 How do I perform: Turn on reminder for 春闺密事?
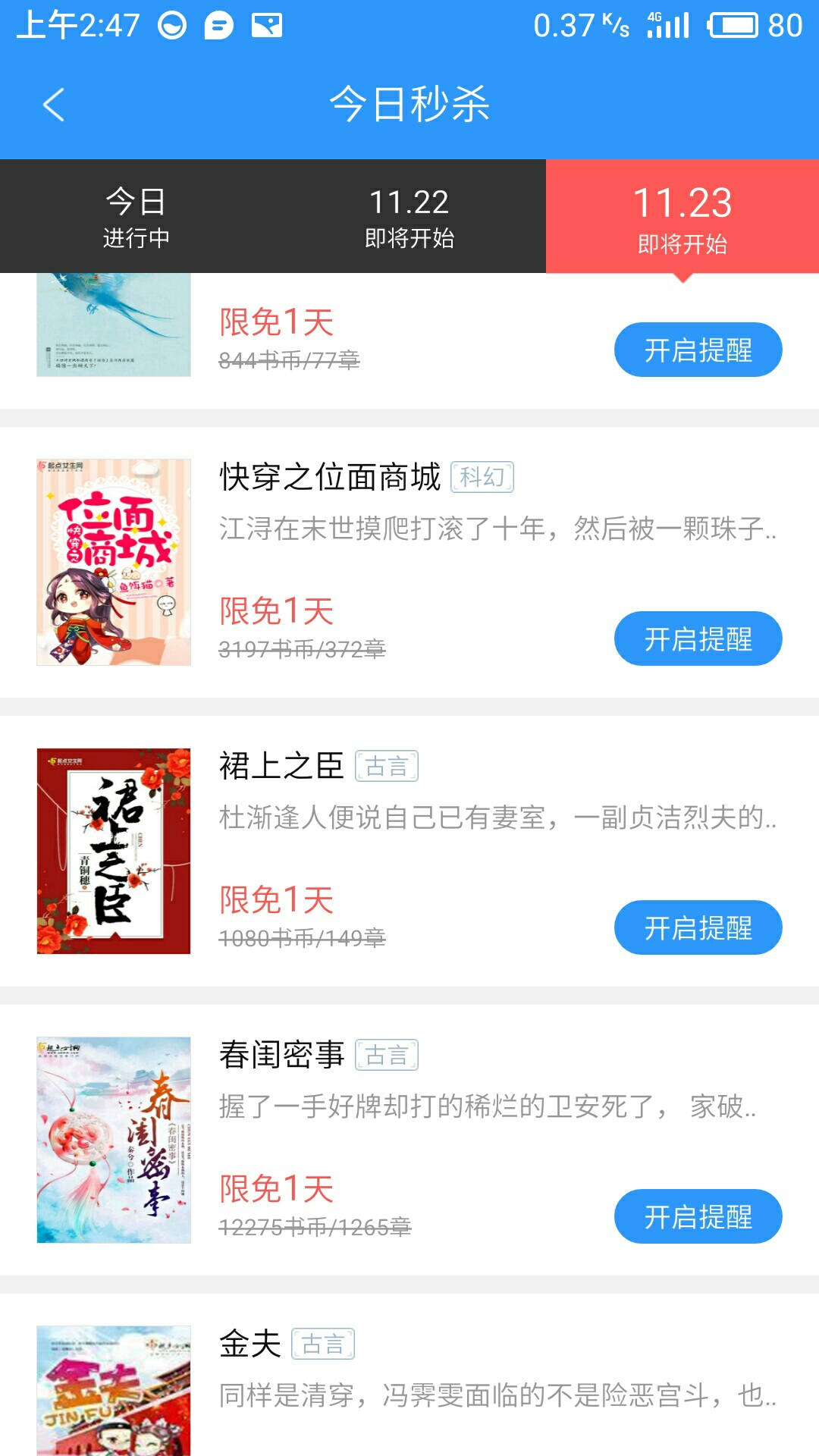coord(698,1216)
